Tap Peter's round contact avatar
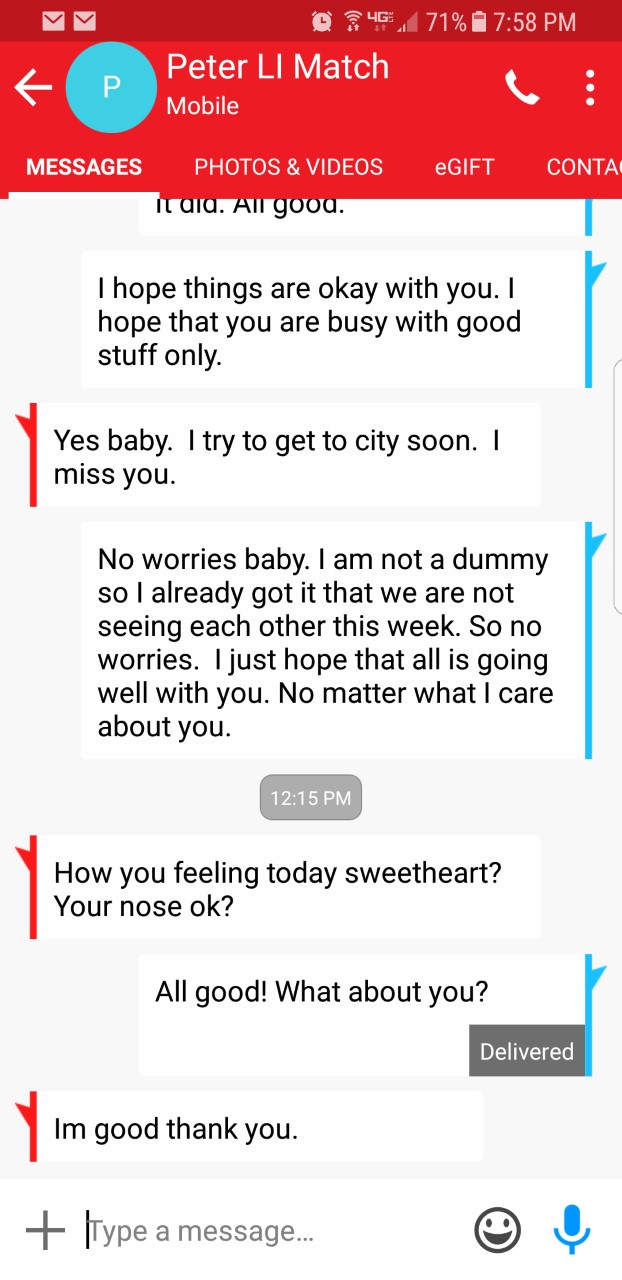This screenshot has width=622, height=1280. 111,88
